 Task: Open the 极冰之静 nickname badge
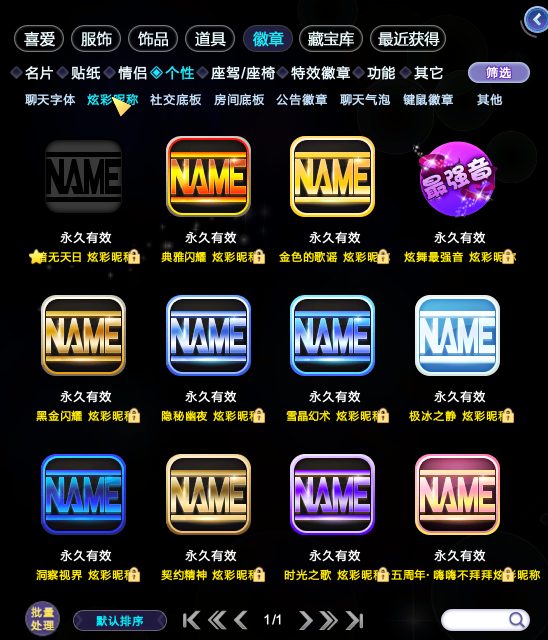pyautogui.click(x=457, y=336)
